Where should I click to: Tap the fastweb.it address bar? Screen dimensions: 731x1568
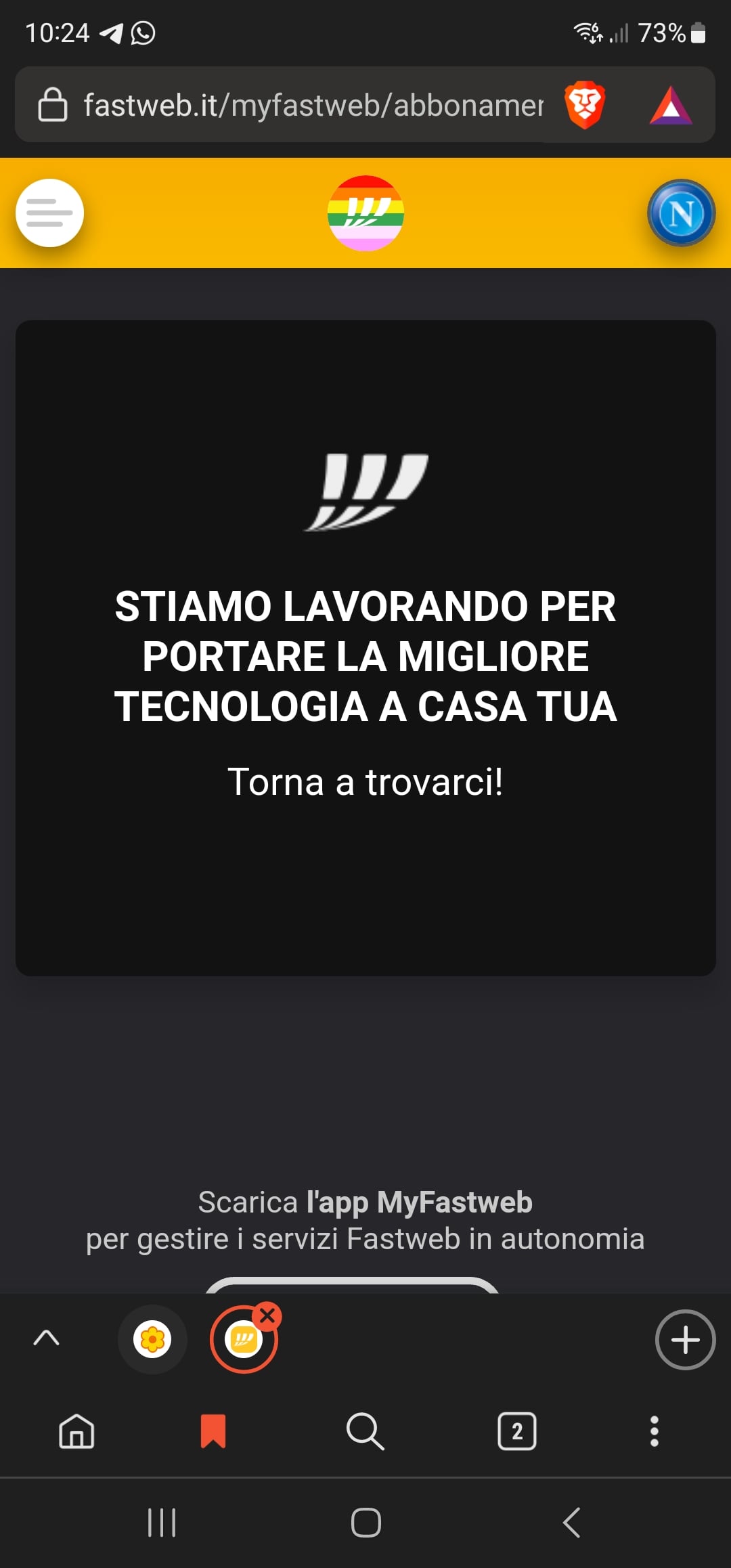click(x=313, y=105)
